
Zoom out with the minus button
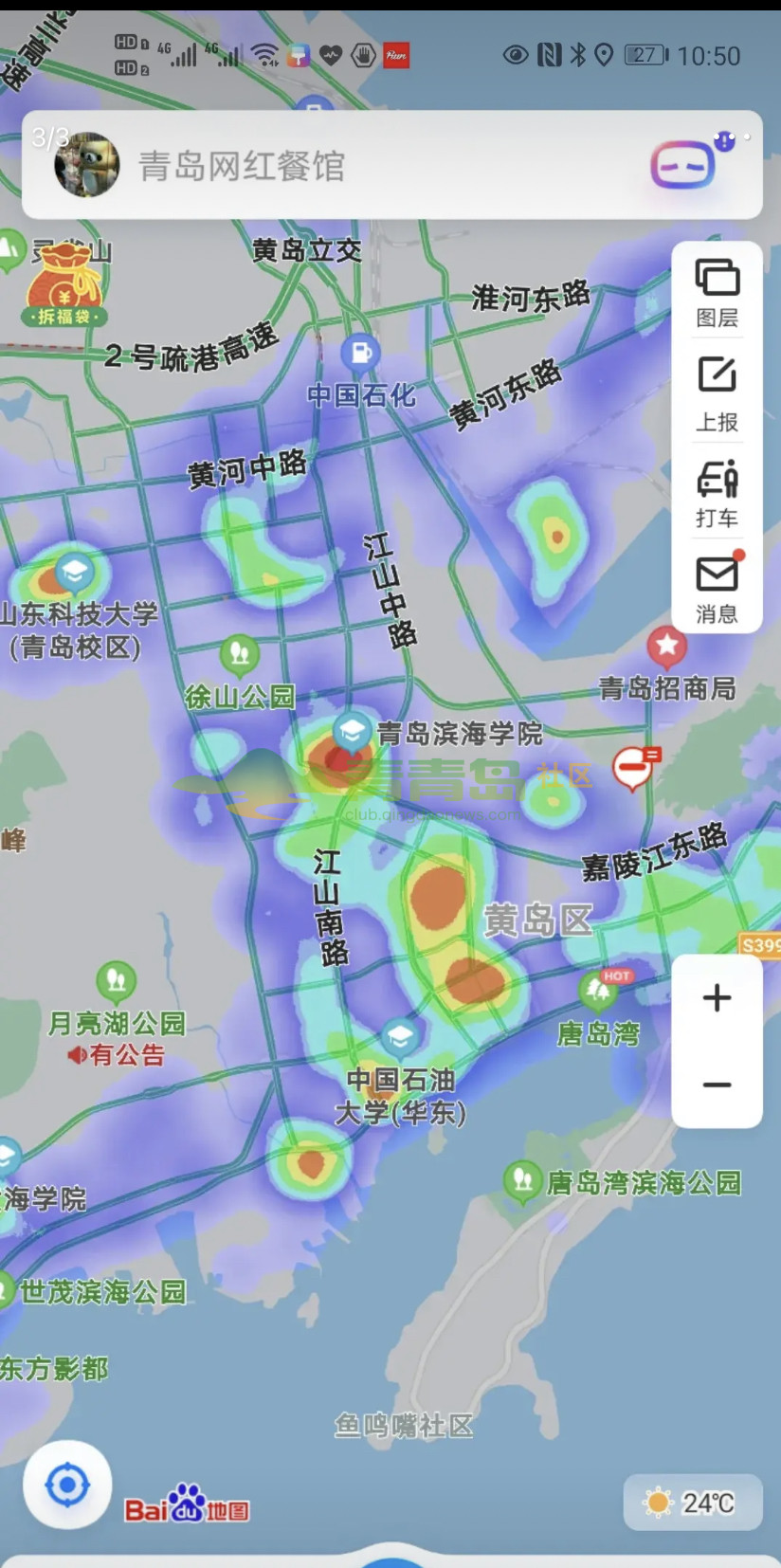tap(717, 1084)
